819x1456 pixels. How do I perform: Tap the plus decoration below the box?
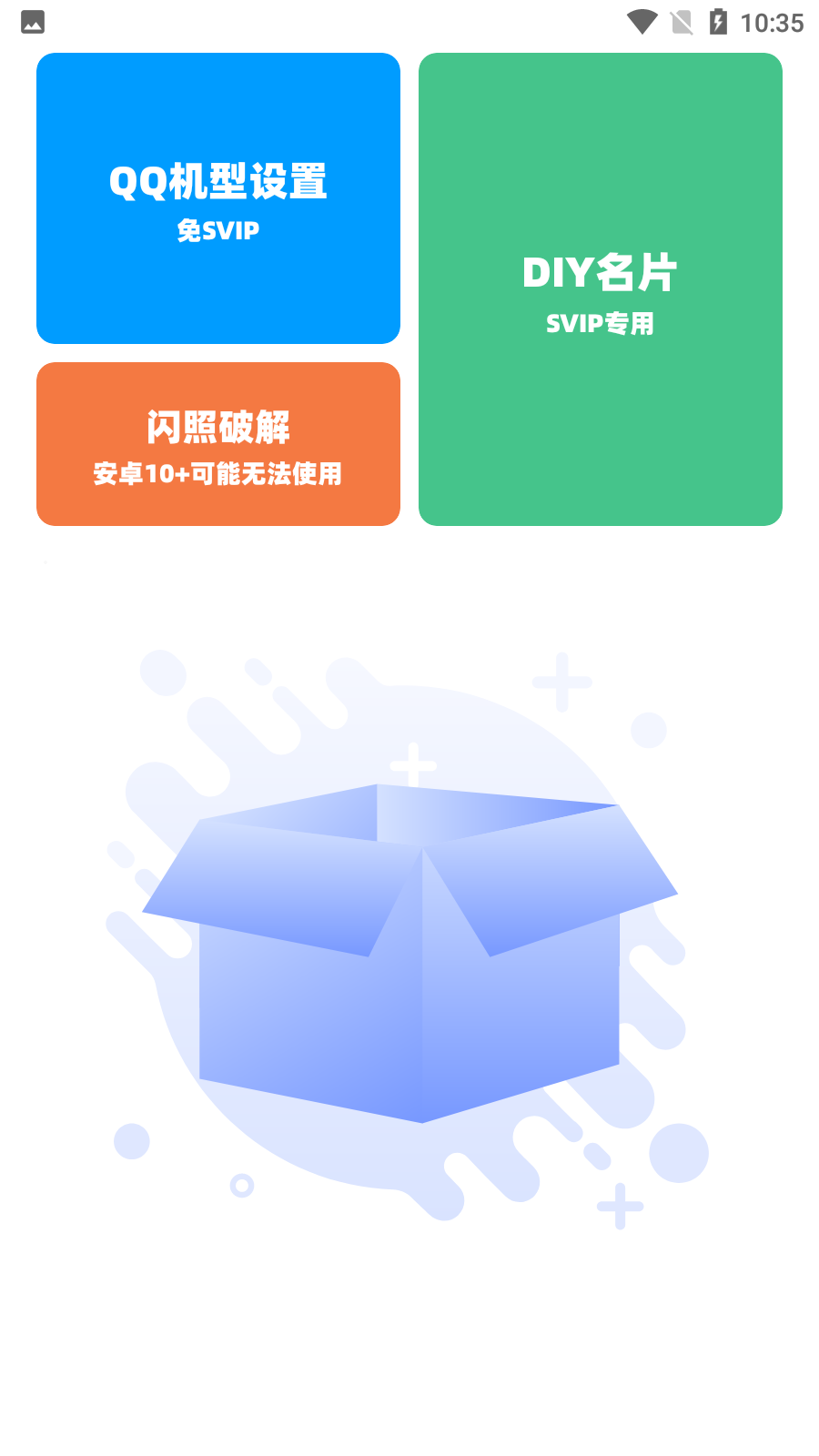620,1208
